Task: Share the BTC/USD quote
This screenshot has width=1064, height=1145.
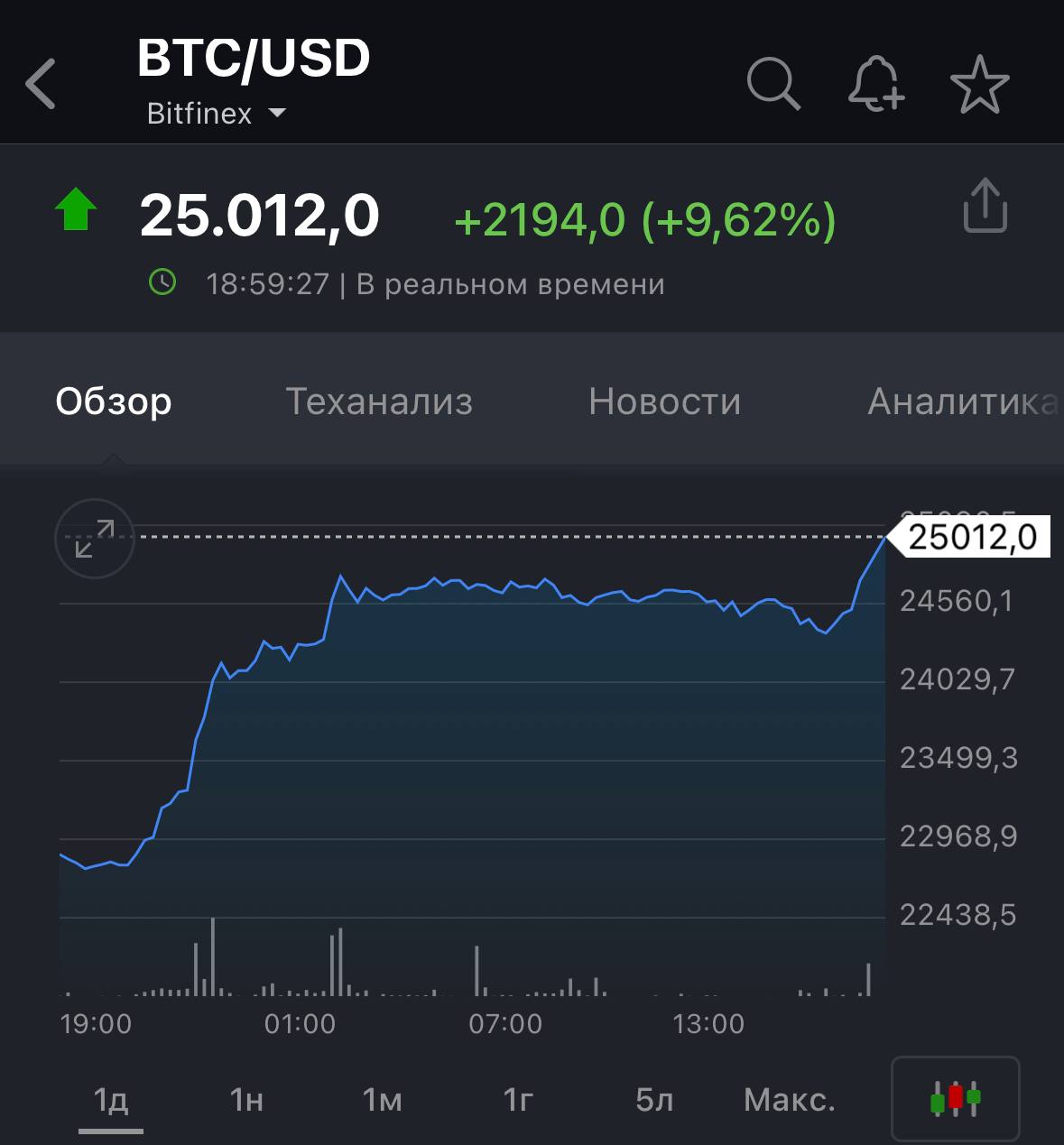Action: pos(985,206)
